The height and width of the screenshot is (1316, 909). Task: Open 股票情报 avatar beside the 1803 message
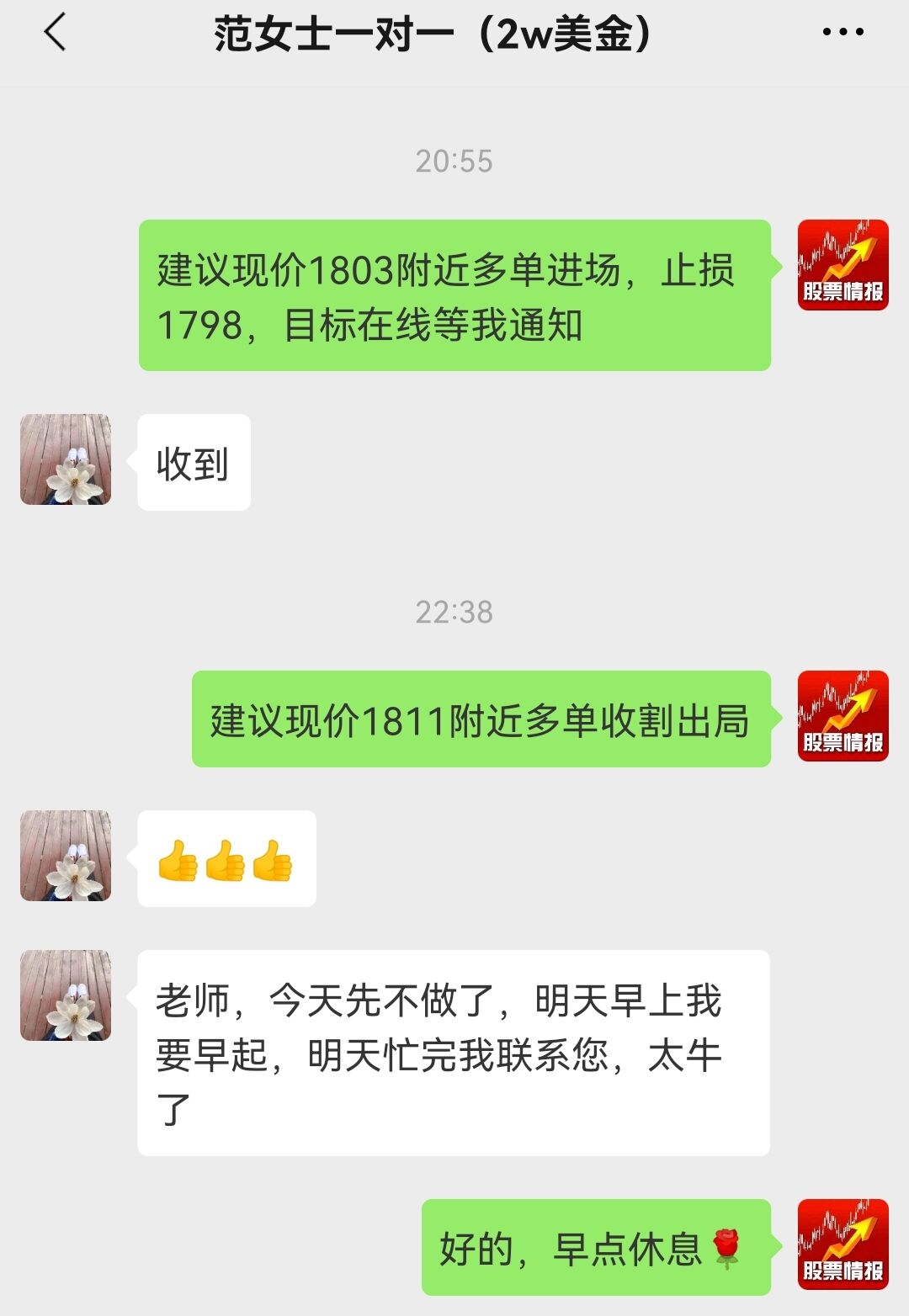[x=843, y=265]
